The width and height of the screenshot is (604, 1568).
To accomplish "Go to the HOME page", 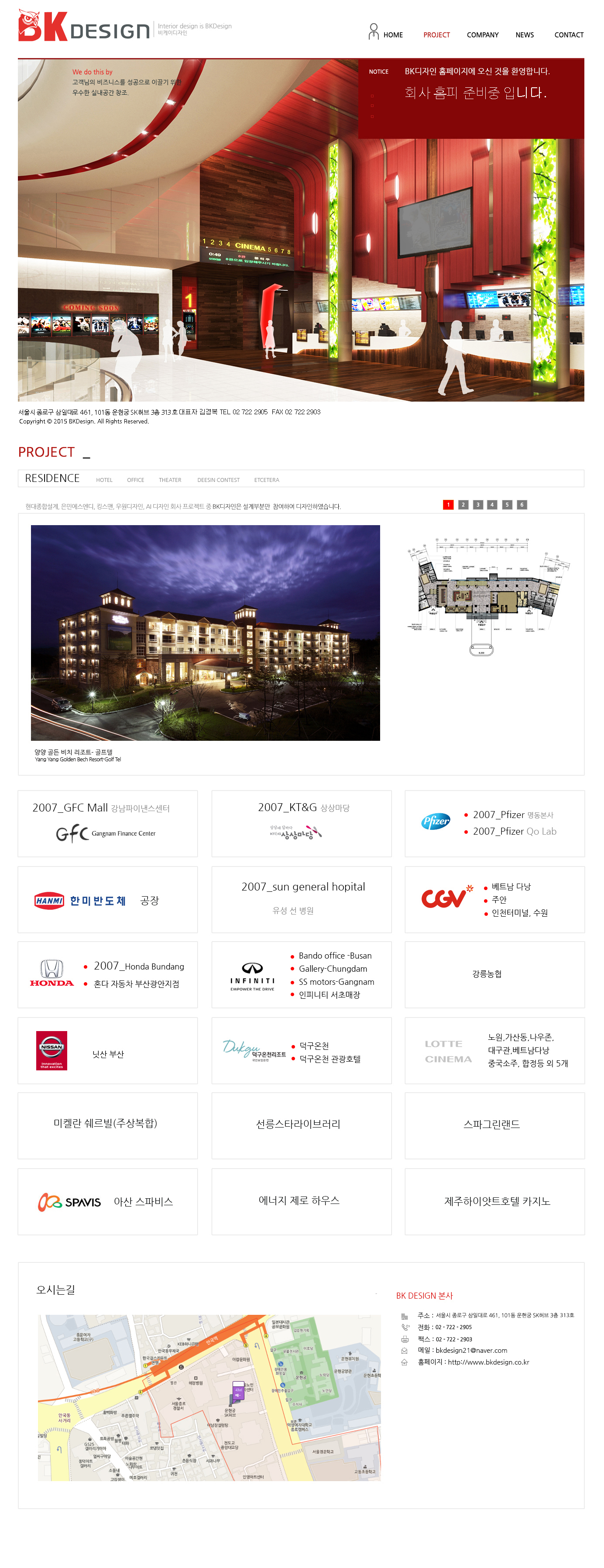I will coord(392,34).
